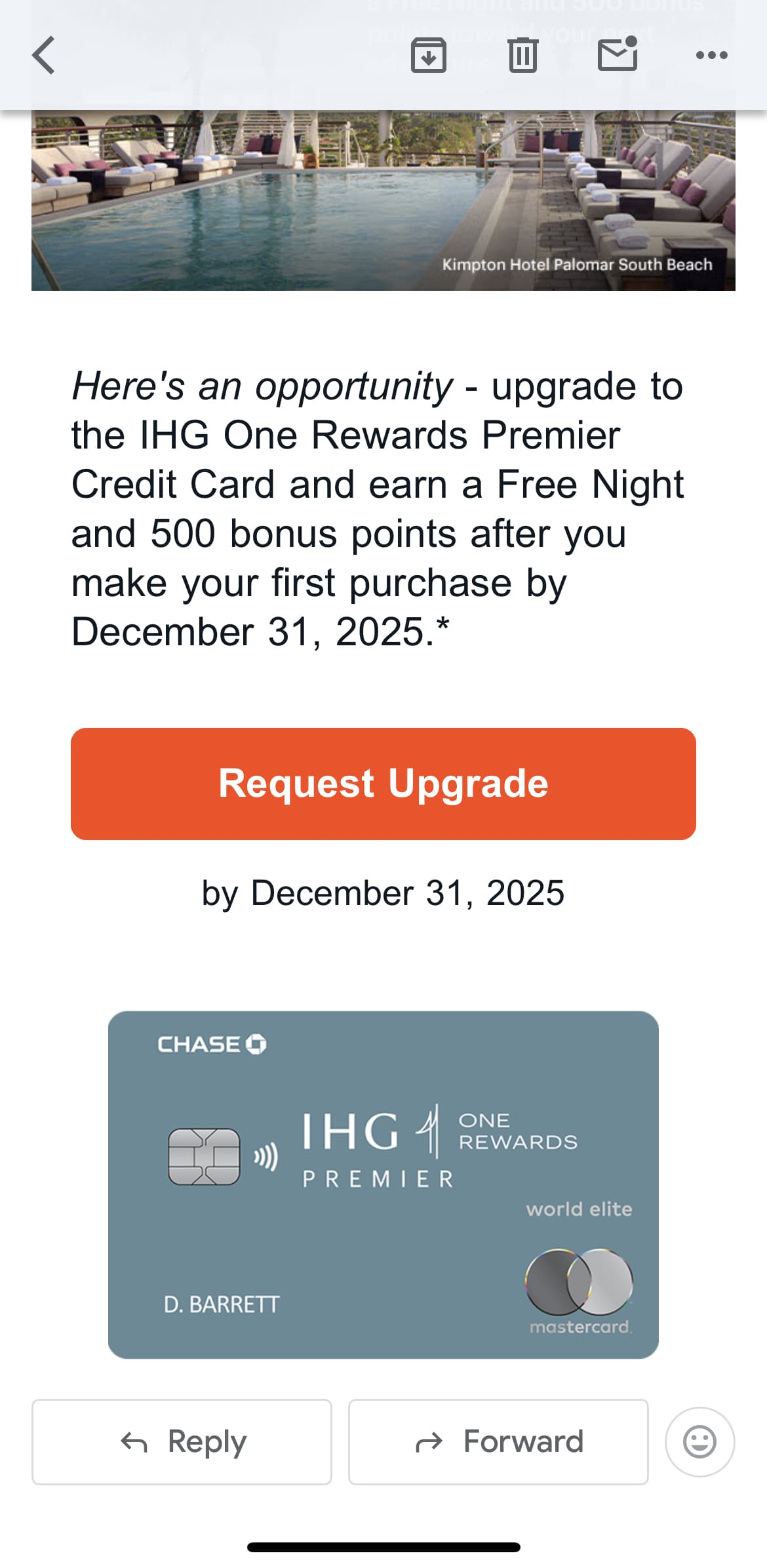Image resolution: width=767 pixels, height=1568 pixels.
Task: Tap the Request Upgrade button
Action: point(383,784)
